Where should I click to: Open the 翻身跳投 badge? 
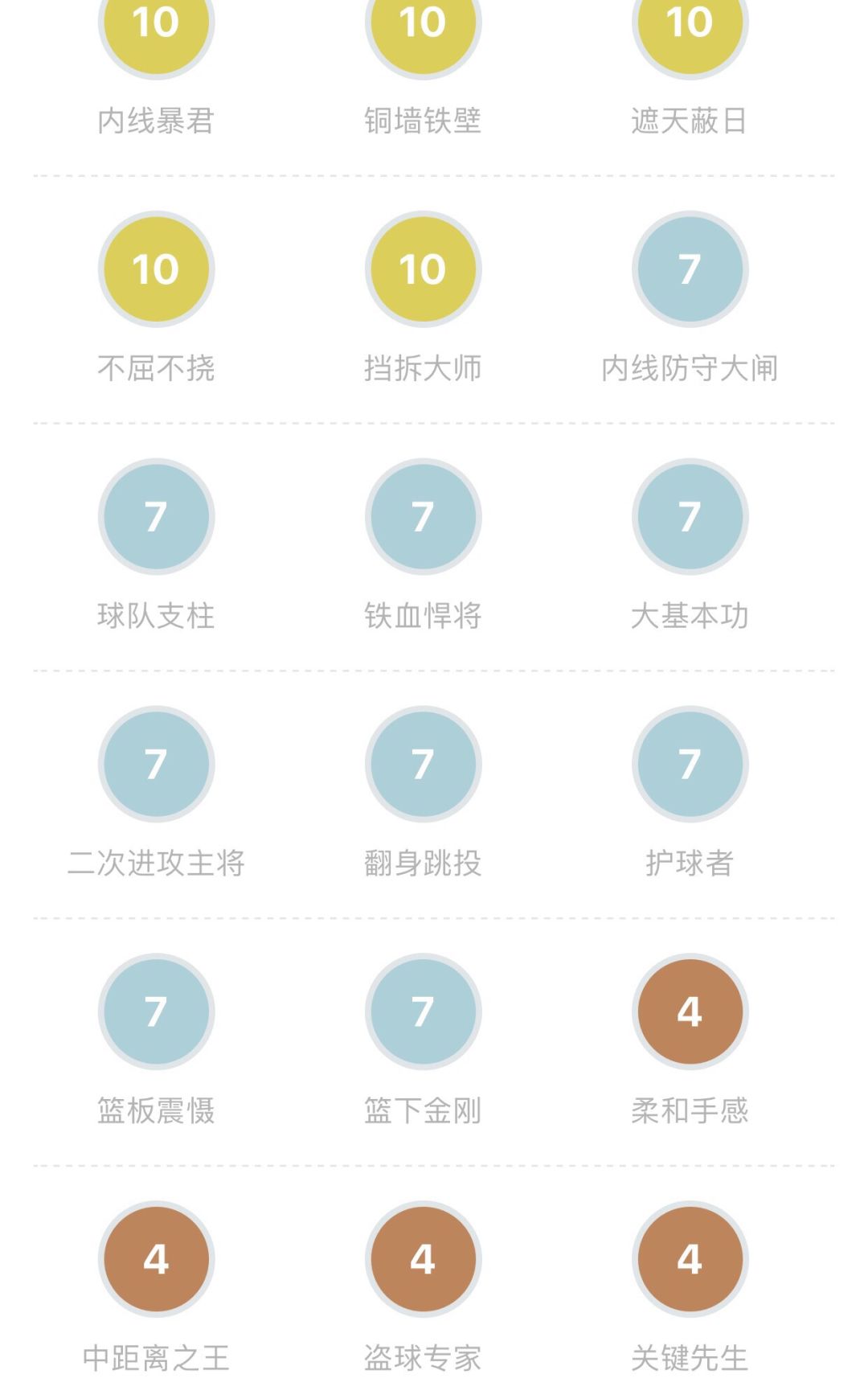click(x=423, y=765)
